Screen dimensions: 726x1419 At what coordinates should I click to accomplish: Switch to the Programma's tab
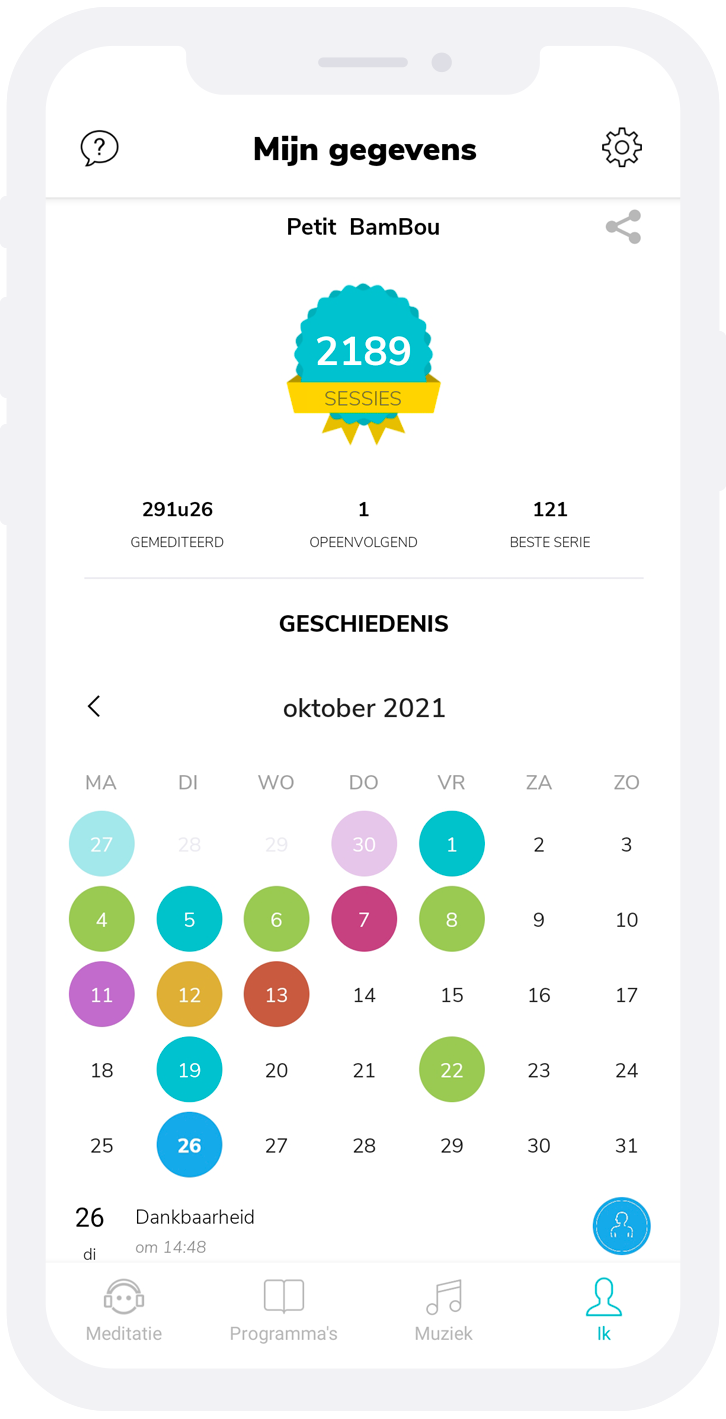click(x=283, y=1310)
